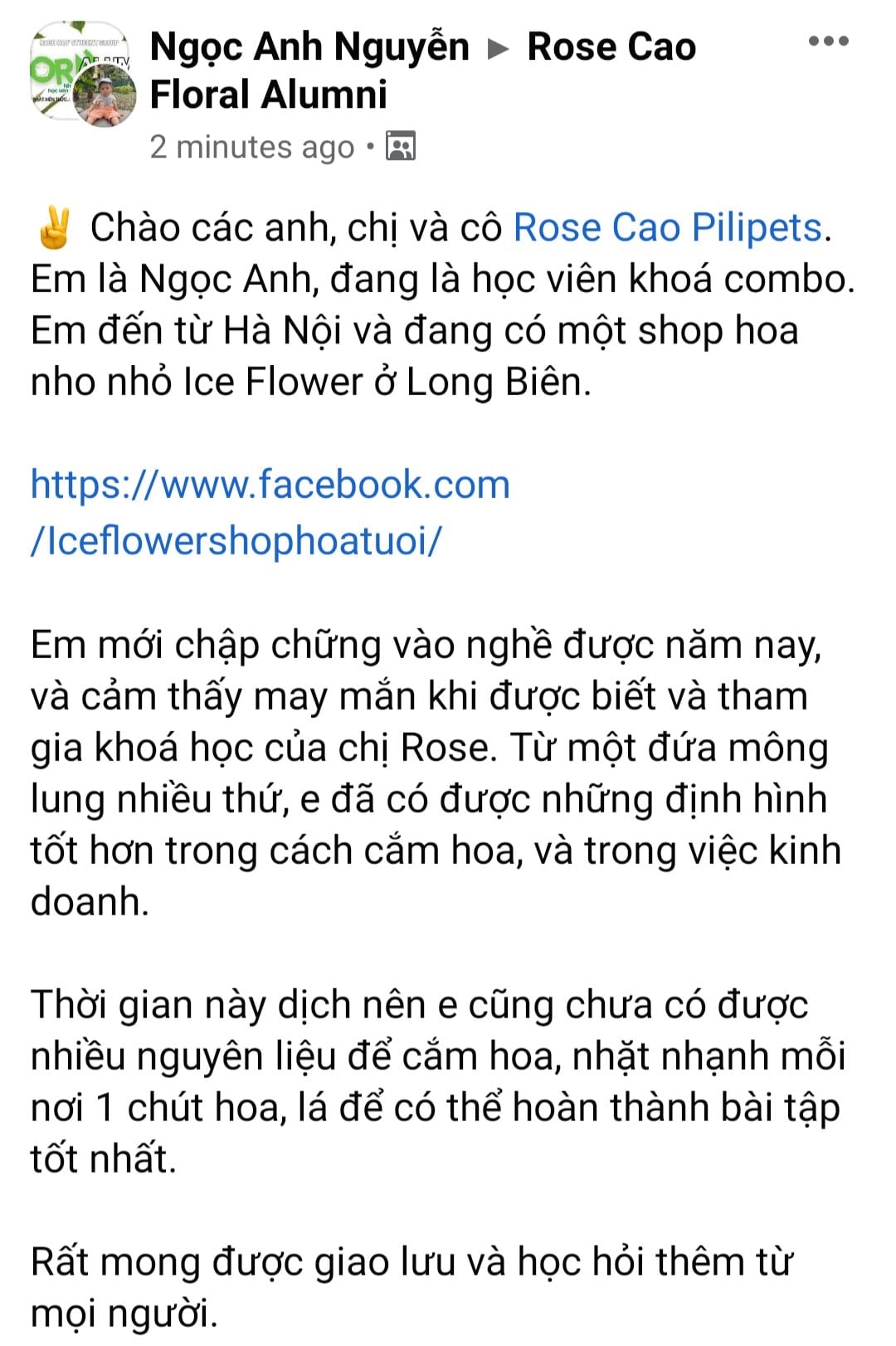The width and height of the screenshot is (896, 1346).
Task: Open Ngọc Anh Nguyễn's profile picture
Action: [x=105, y=95]
